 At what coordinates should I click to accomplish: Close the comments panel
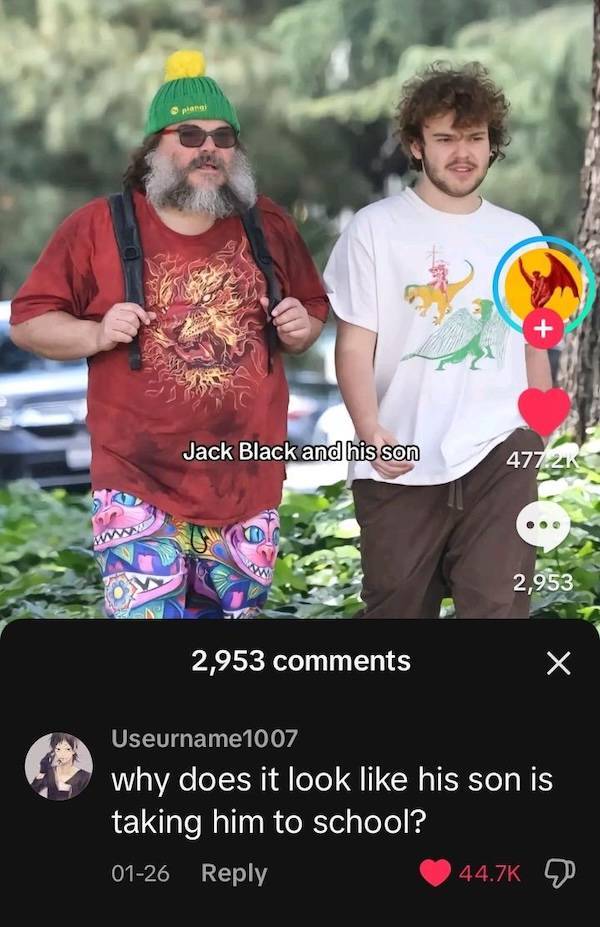560,662
